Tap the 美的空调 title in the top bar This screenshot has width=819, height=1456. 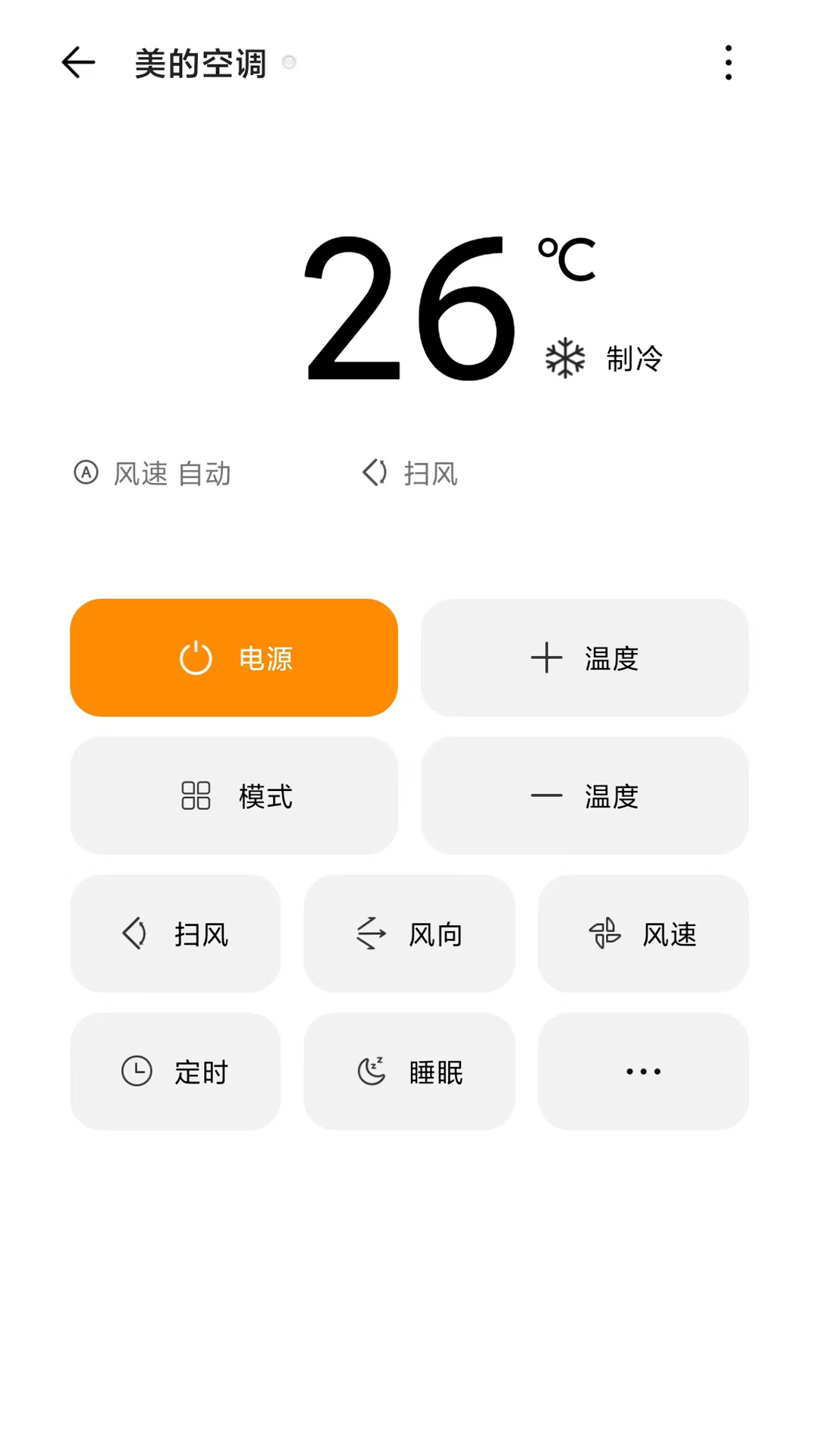[199, 64]
